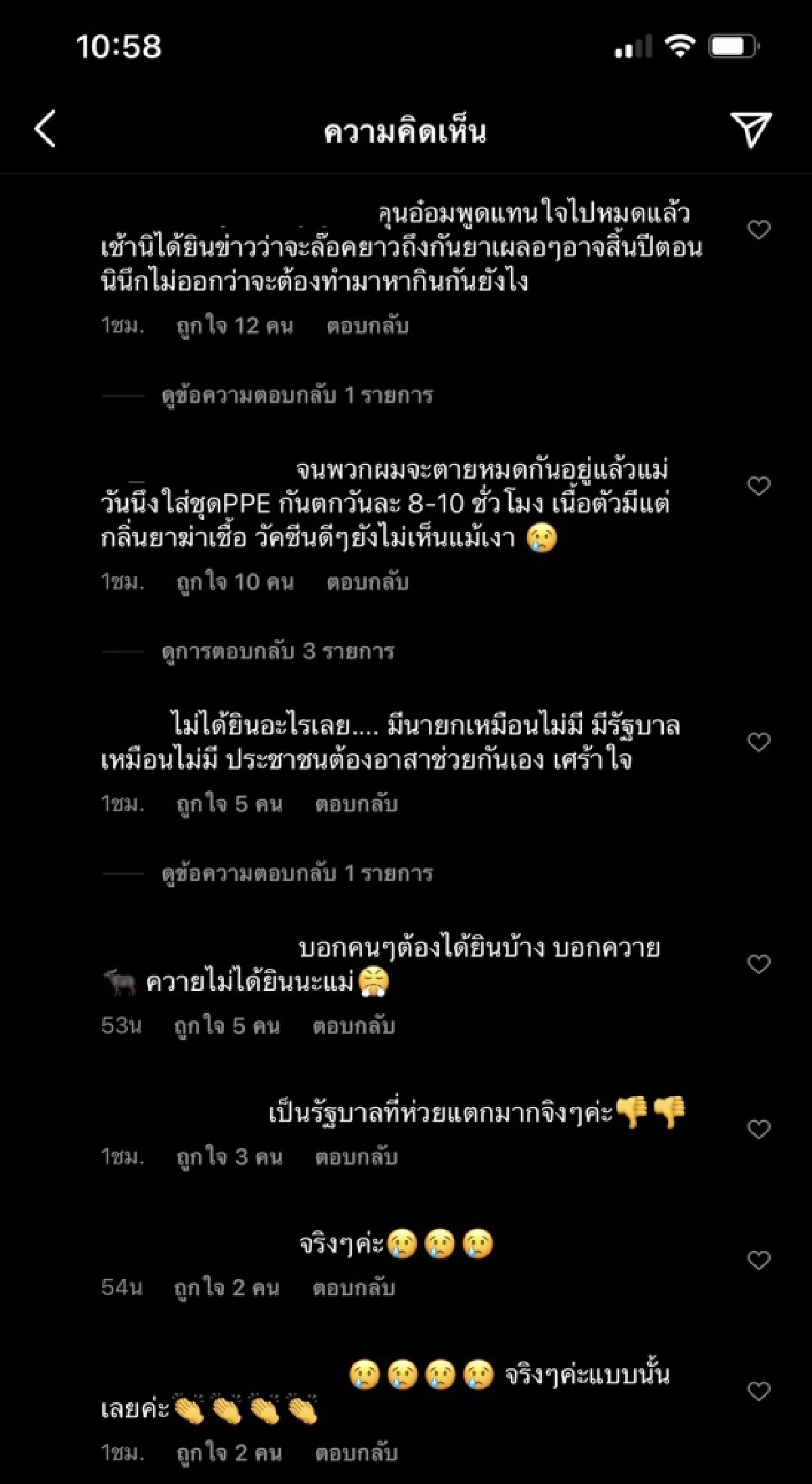This screenshot has height=1484, width=812.
Task: Tap the back arrow to exit comments
Action: [x=44, y=130]
